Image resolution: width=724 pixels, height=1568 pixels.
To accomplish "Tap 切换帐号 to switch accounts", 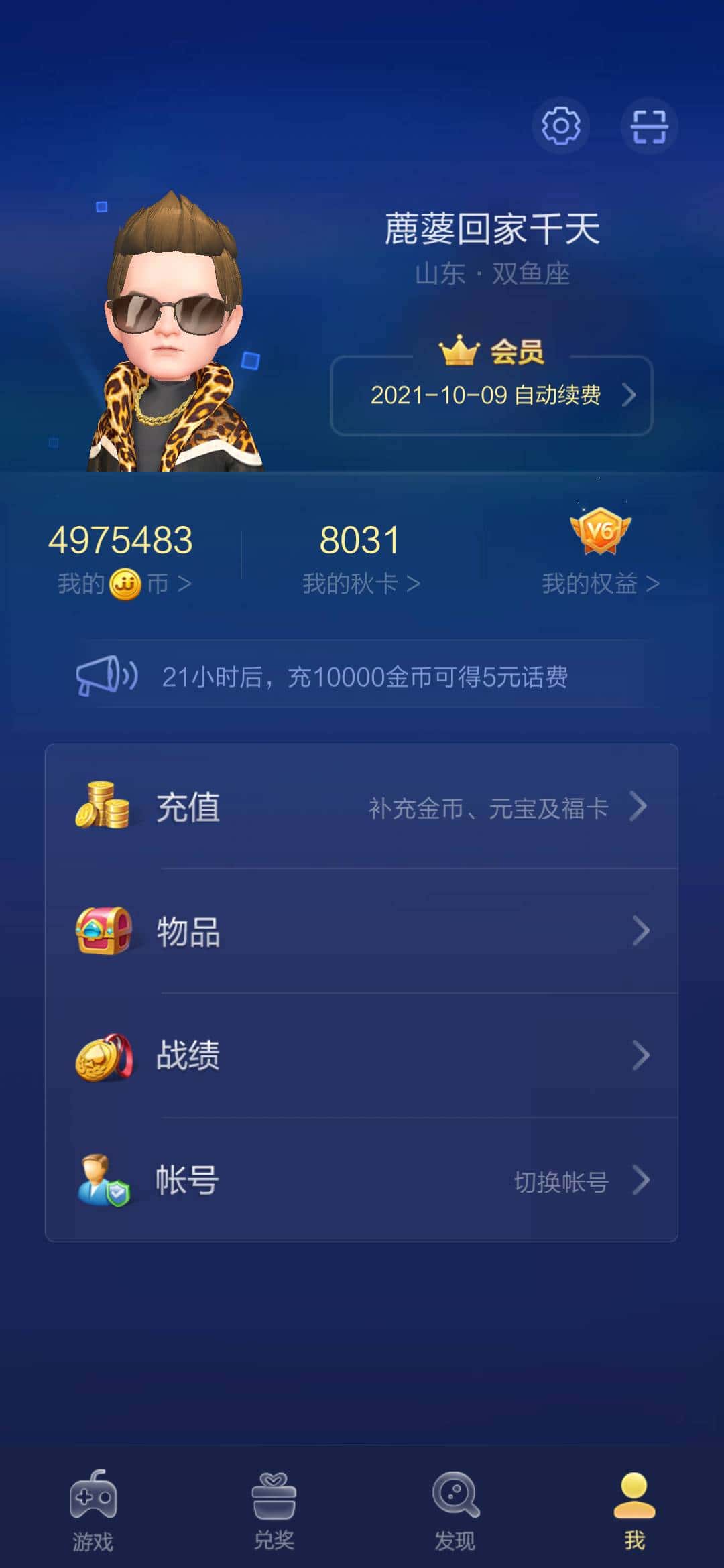I will click(561, 1179).
